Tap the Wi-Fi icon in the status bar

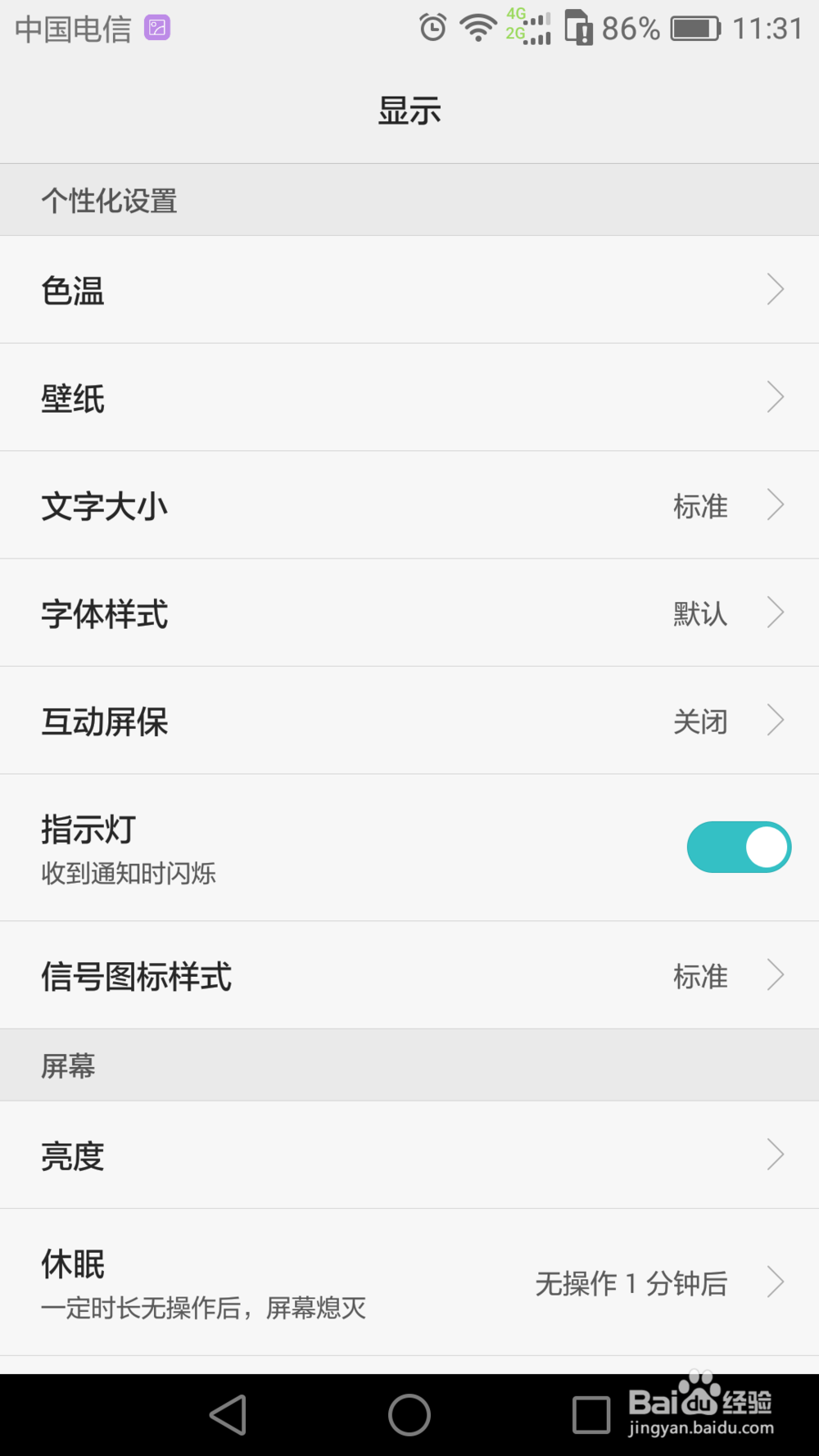point(477,27)
